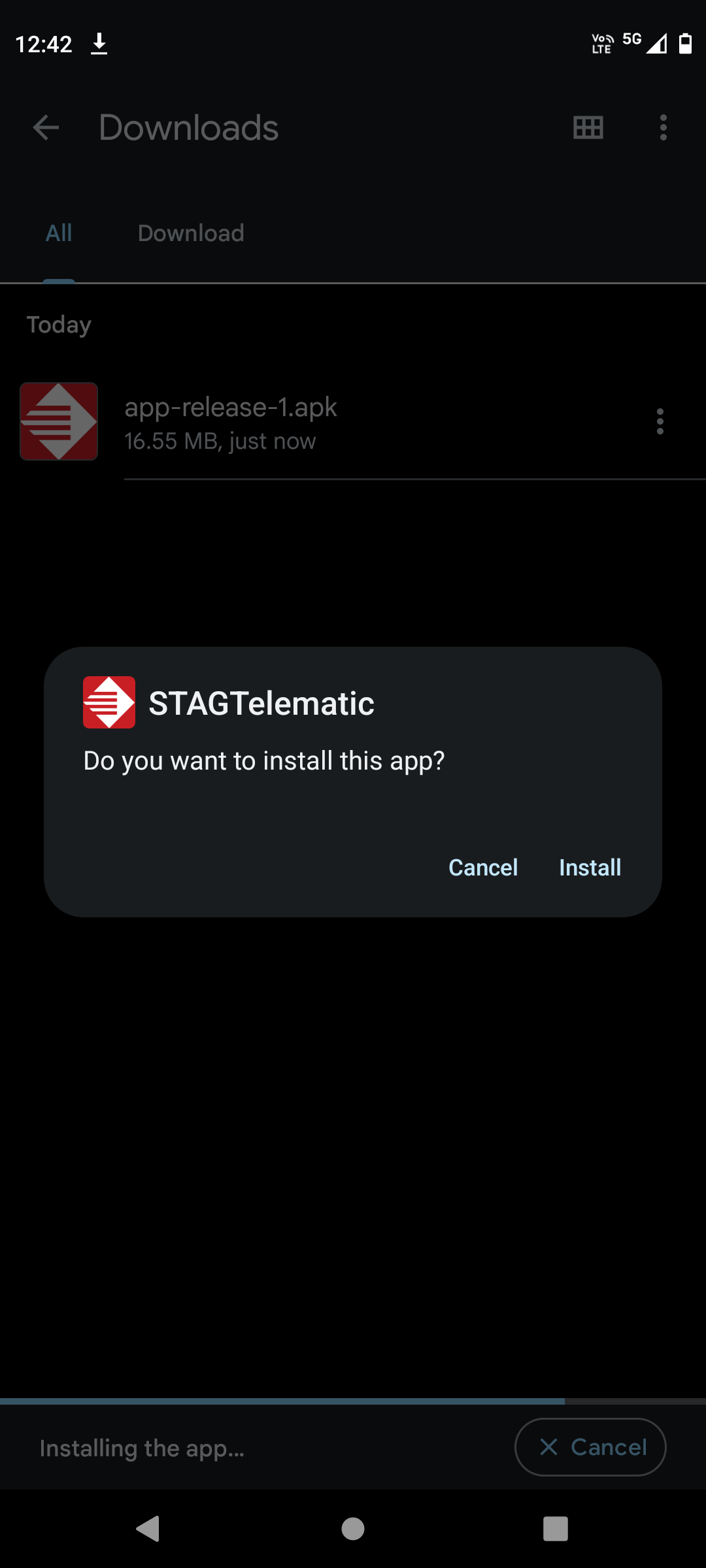Image resolution: width=706 pixels, height=1568 pixels.
Task: Open the Downloads overflow menu
Action: pyautogui.click(x=663, y=127)
